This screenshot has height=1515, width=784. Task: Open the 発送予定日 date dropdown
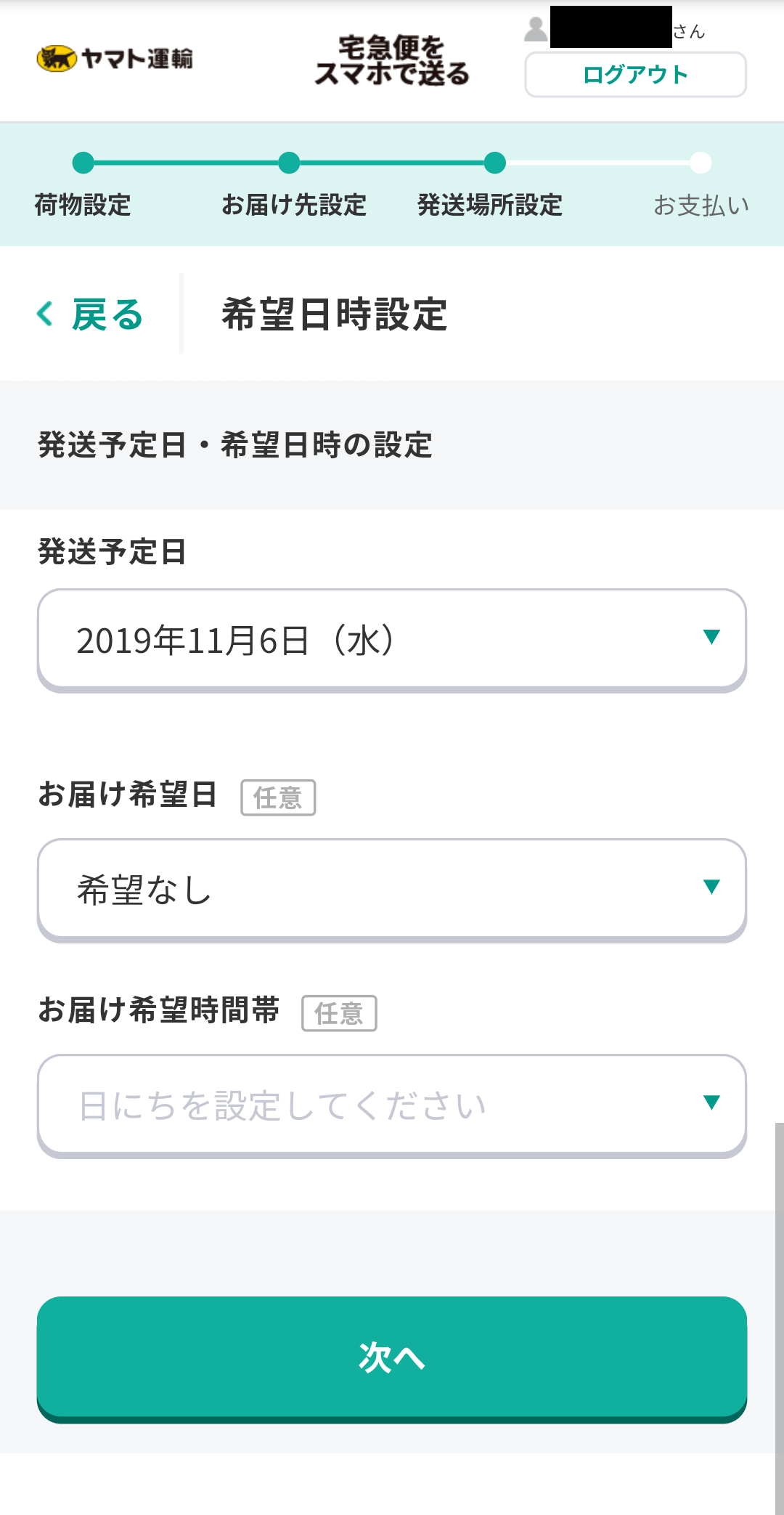click(x=392, y=640)
